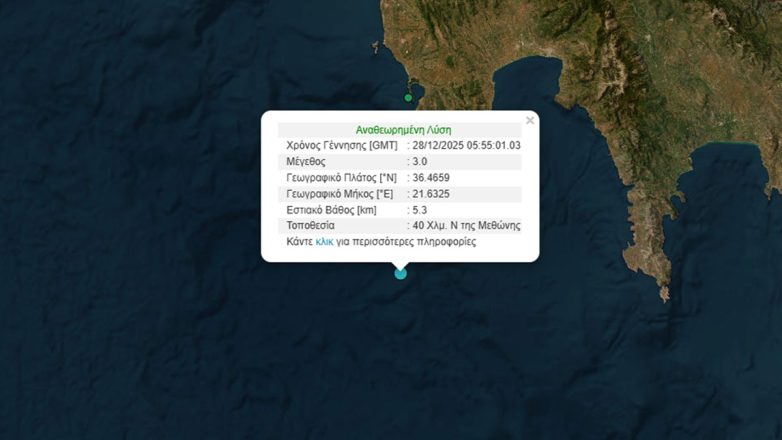Viewport: 782px width, 440px height.
Task: Tap the blue epicenter marker below the popup
Action: tap(401, 273)
